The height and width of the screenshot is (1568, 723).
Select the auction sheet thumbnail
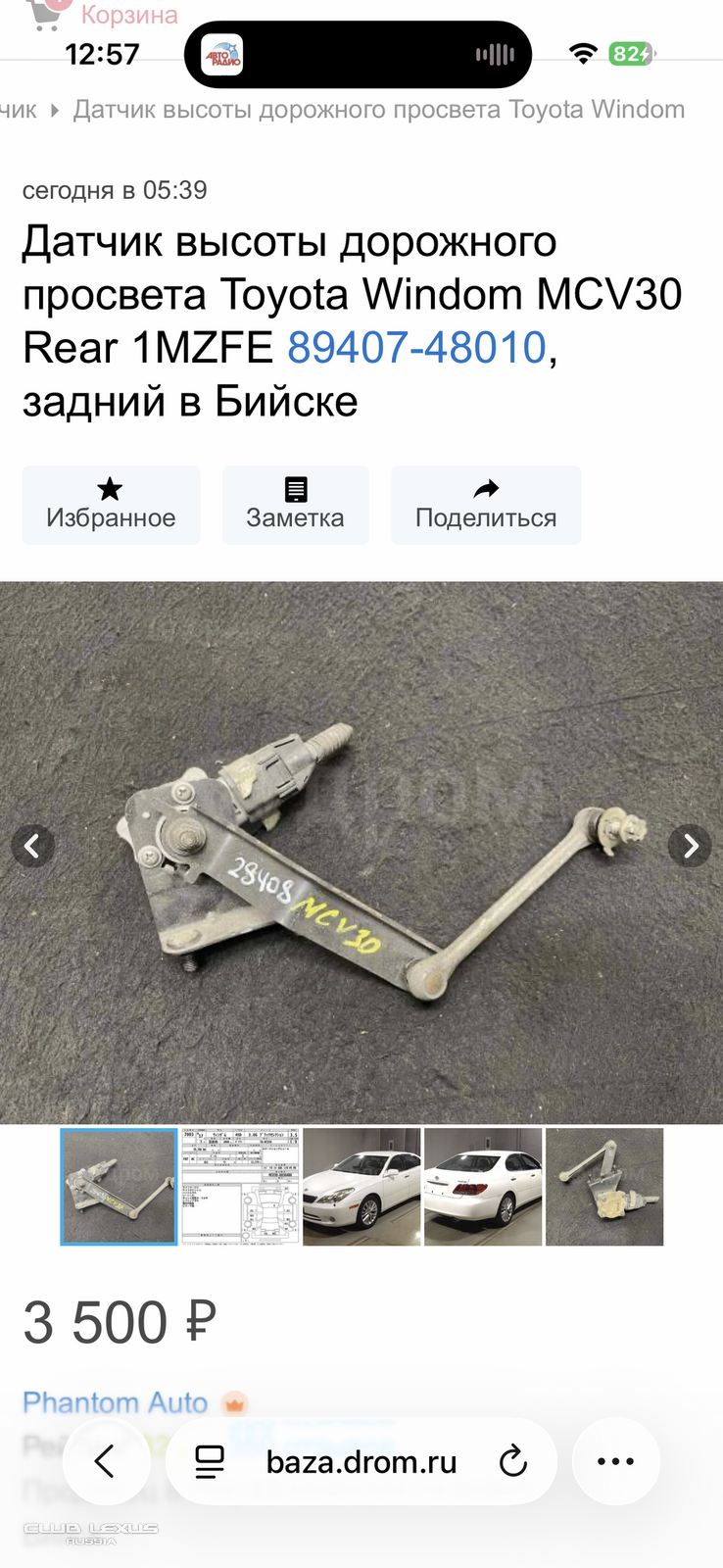pos(240,1187)
